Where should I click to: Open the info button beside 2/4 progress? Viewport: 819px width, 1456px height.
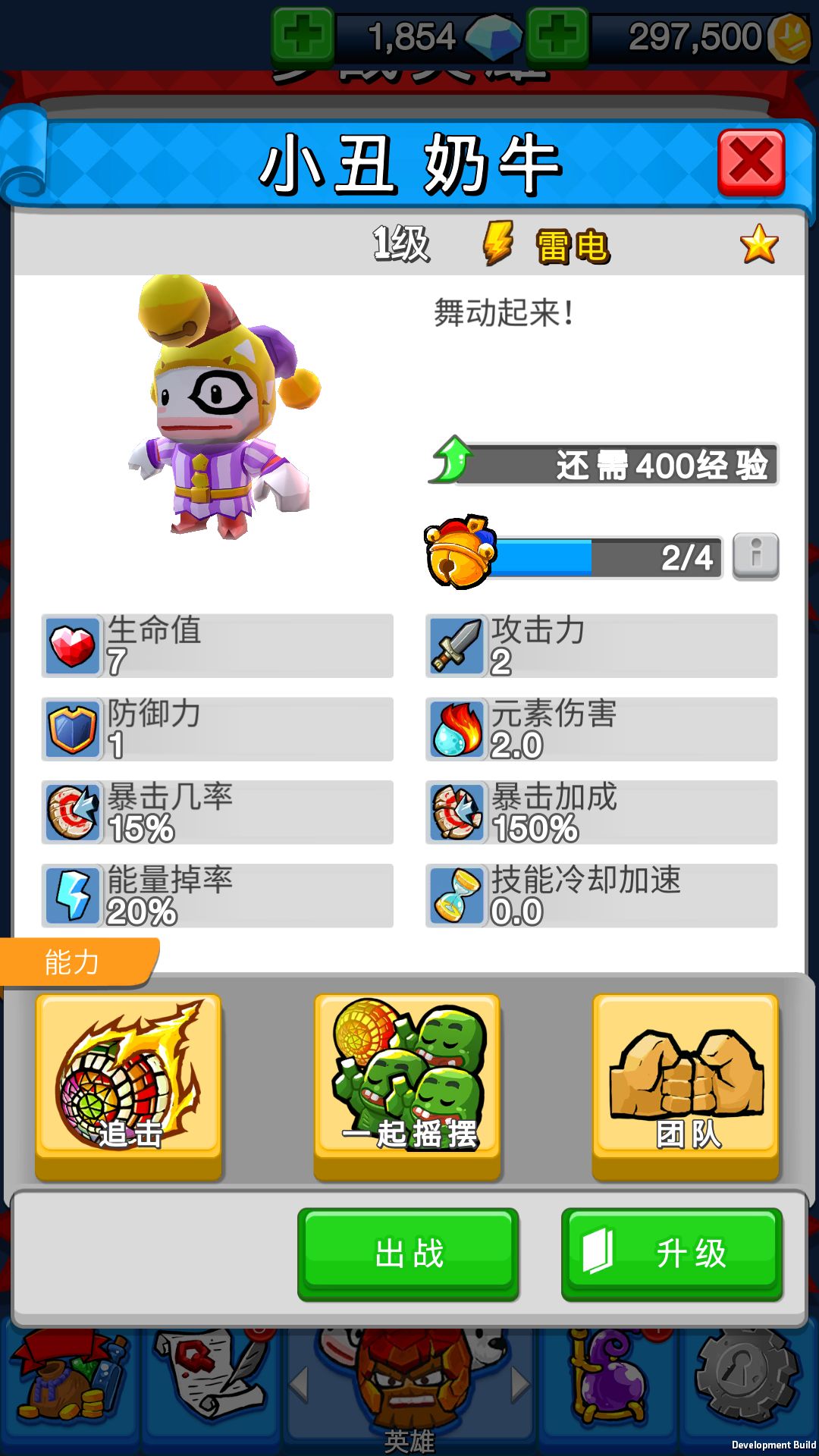click(x=755, y=556)
